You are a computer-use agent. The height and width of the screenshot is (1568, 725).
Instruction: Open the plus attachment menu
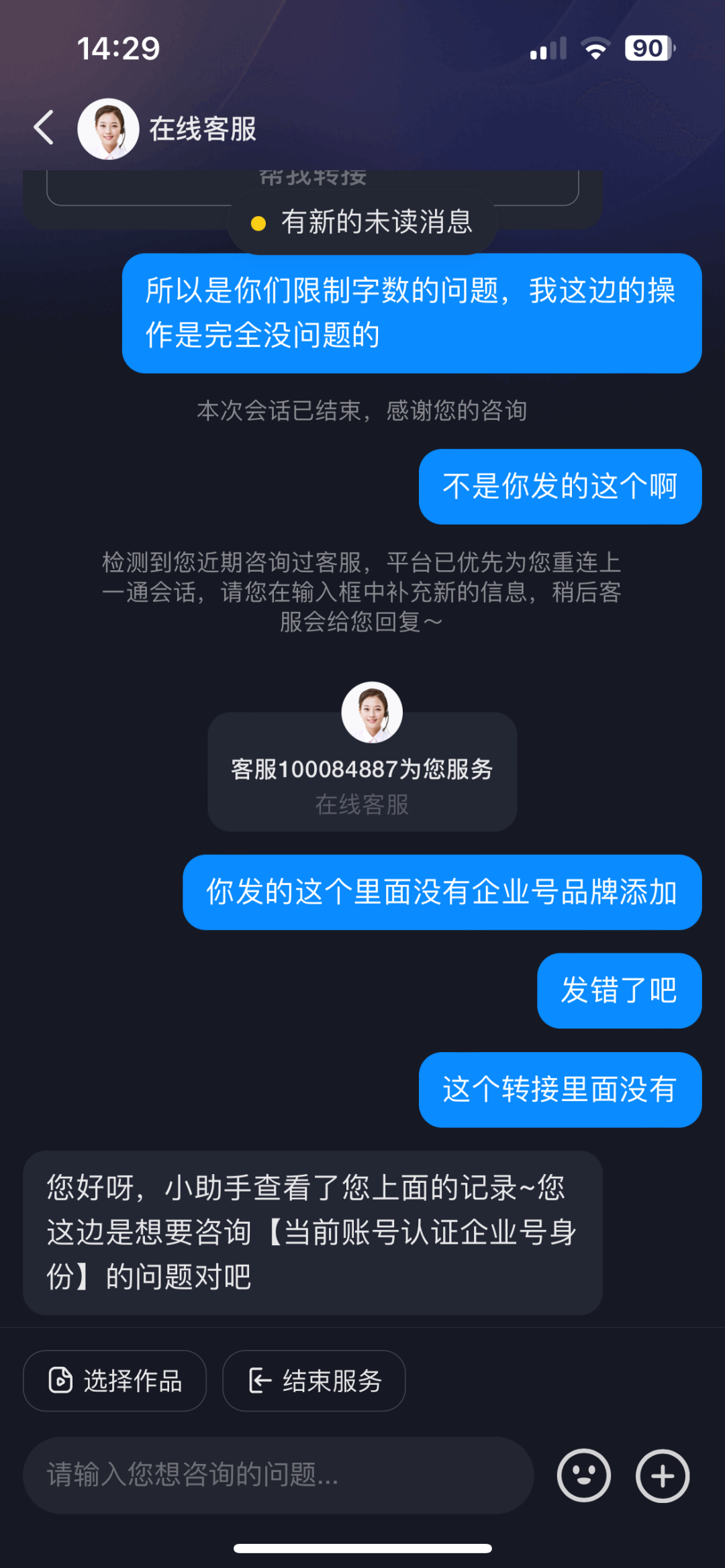(x=663, y=1475)
